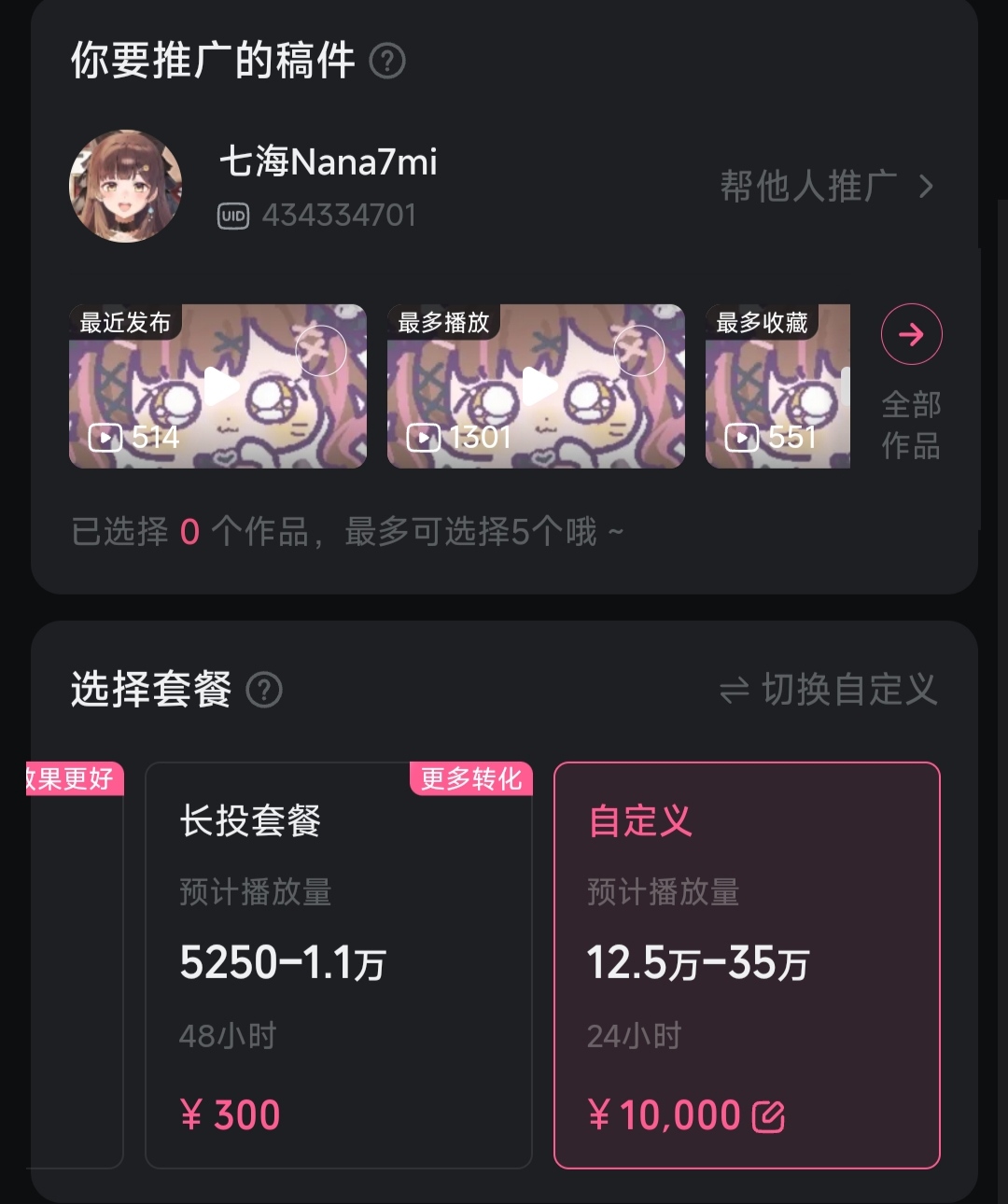The width and height of the screenshot is (1008, 1204).
Task: Select the 最多收藏 video with 551 plays
Action: pyautogui.click(x=777, y=386)
